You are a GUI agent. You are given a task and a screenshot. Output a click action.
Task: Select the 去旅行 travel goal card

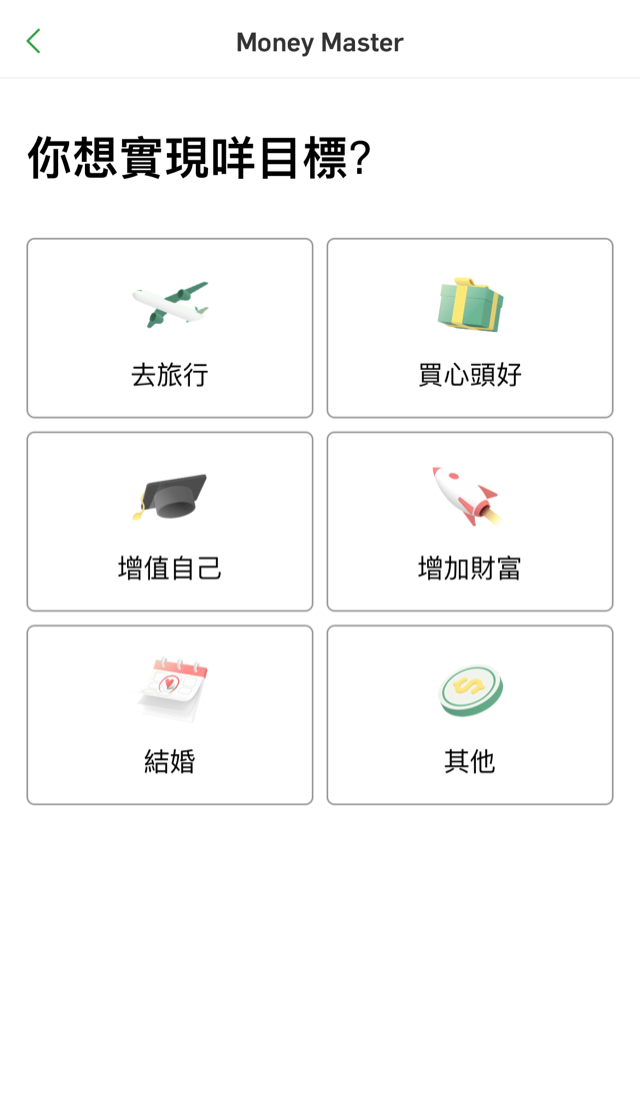click(170, 328)
